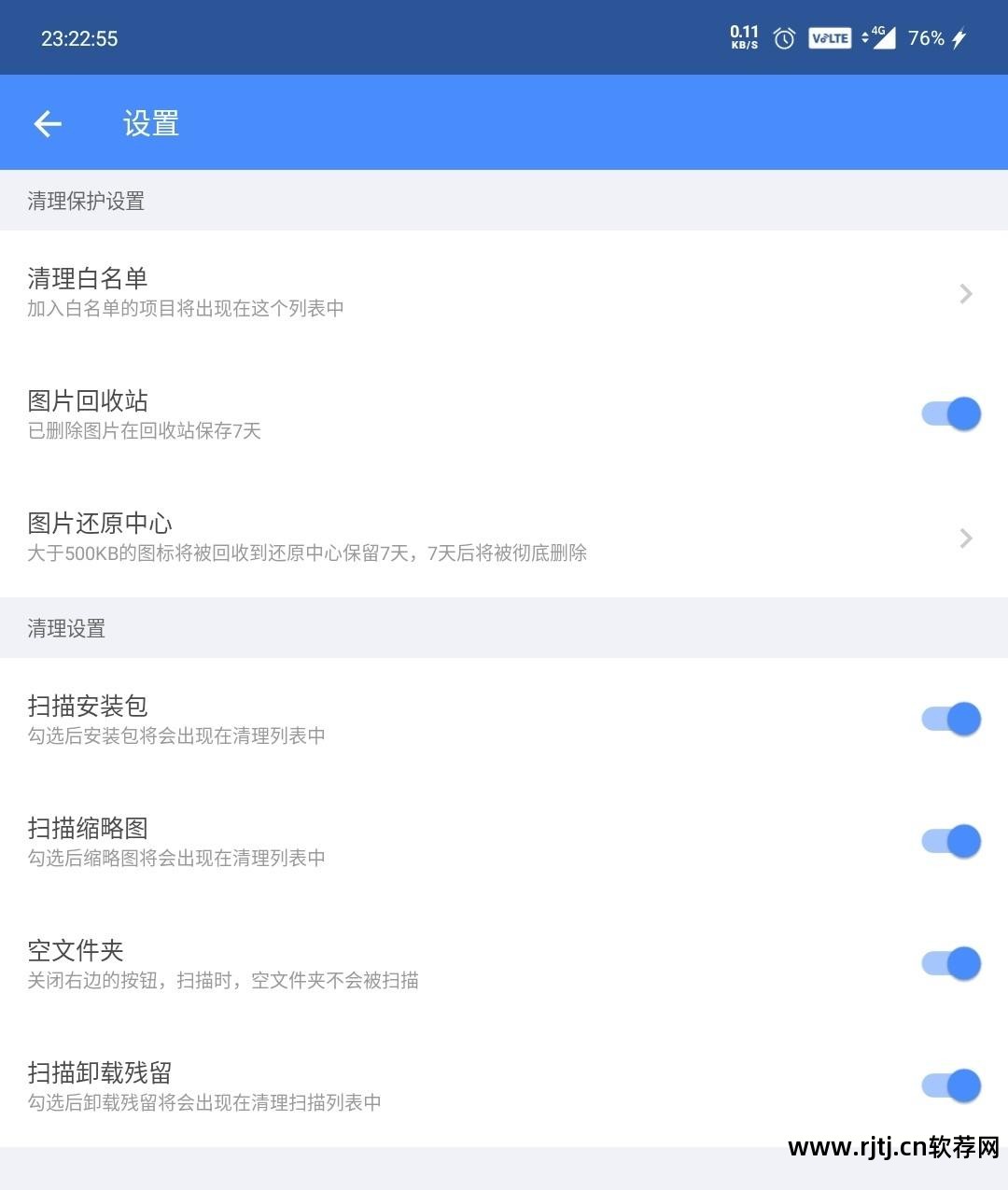Tap the charging lightning bolt icon
Viewport: 1008px width, 1190px height.
[959, 37]
